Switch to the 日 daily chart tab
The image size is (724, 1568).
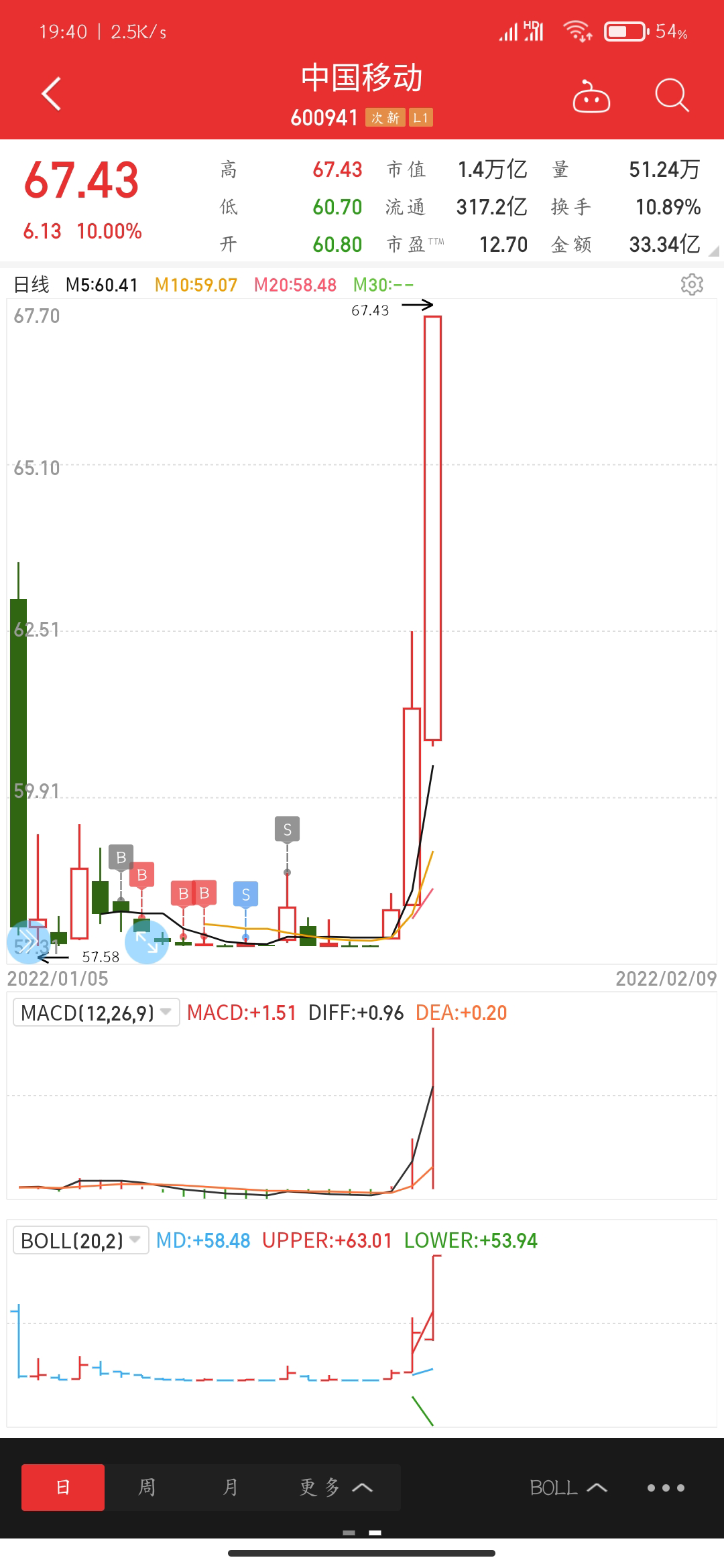point(63,1487)
